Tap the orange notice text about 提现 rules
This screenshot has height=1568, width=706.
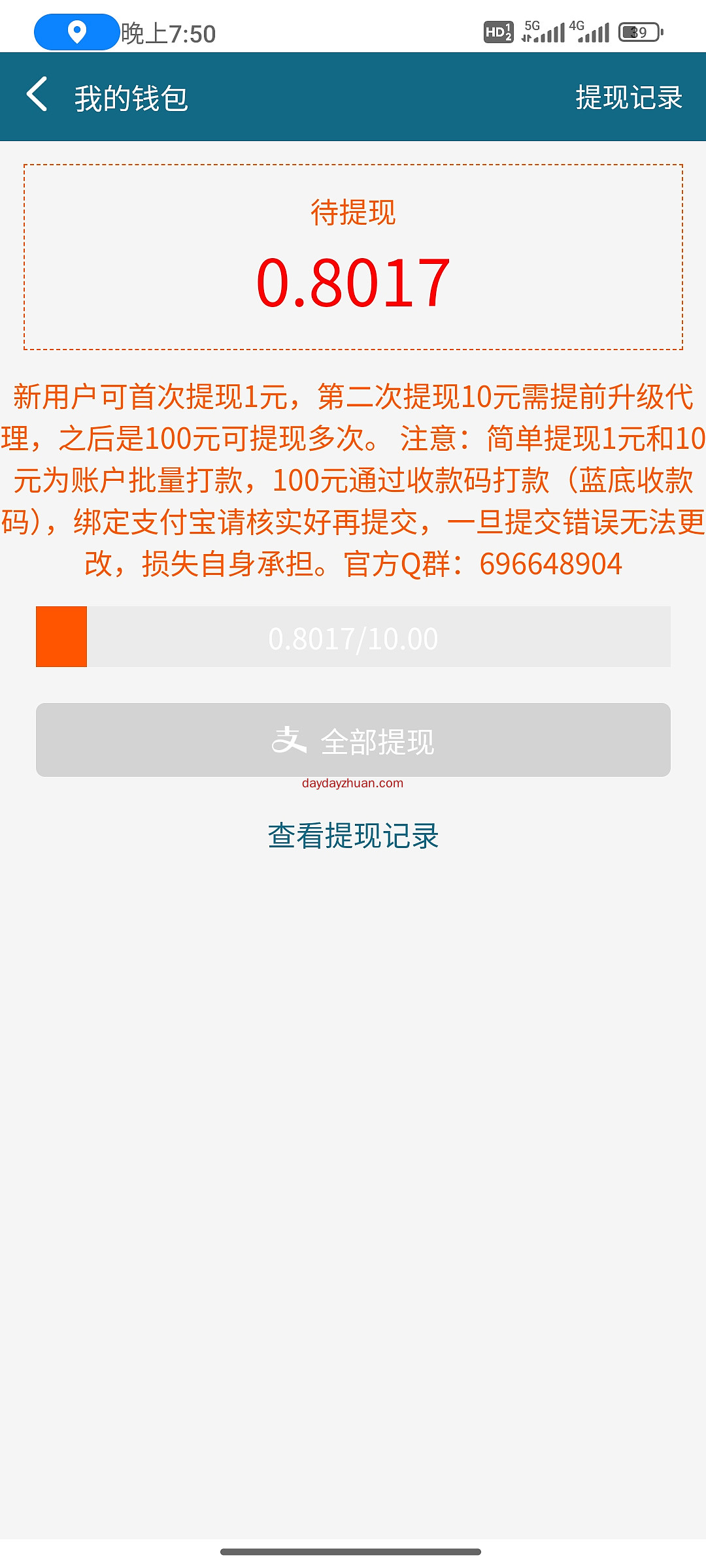[353, 477]
